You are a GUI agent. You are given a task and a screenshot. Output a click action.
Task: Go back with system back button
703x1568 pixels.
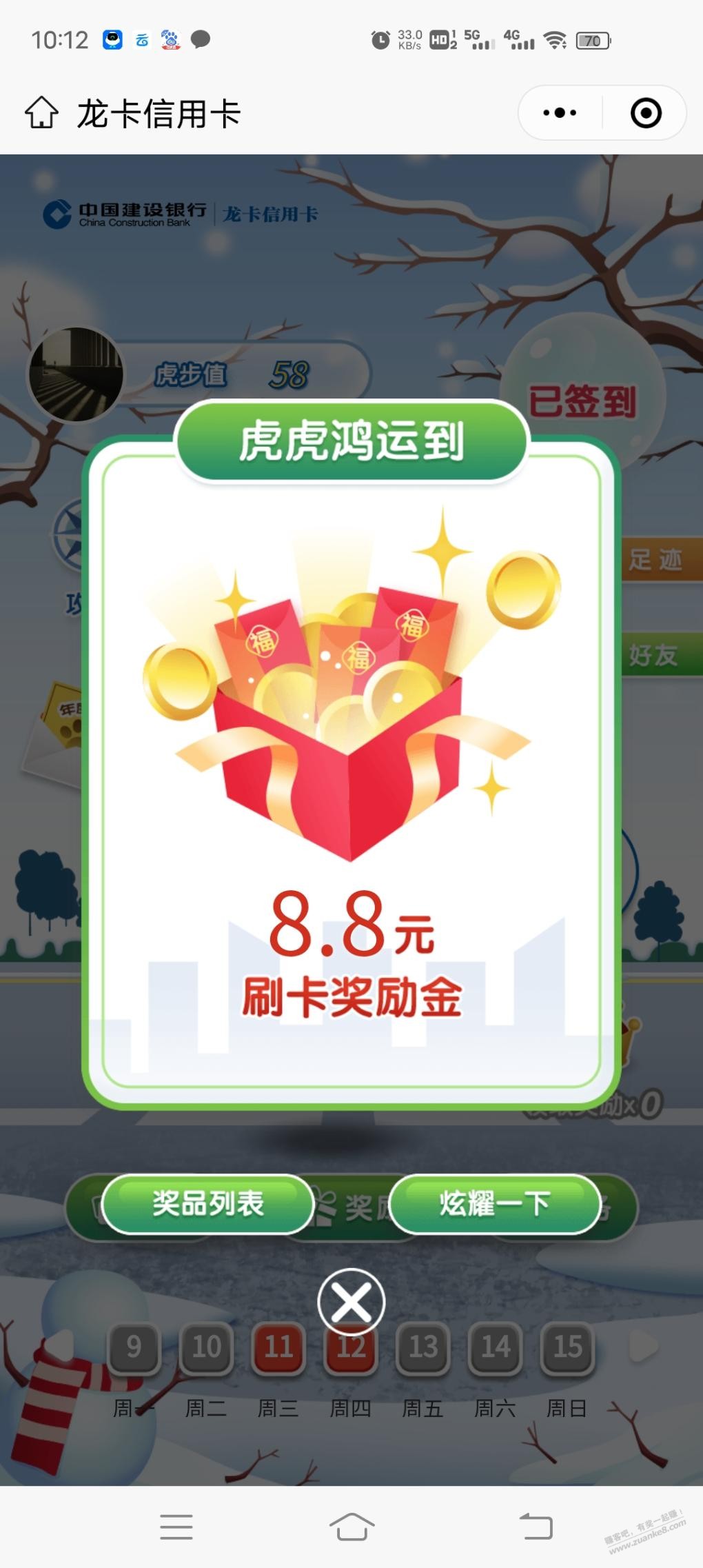(x=536, y=1527)
